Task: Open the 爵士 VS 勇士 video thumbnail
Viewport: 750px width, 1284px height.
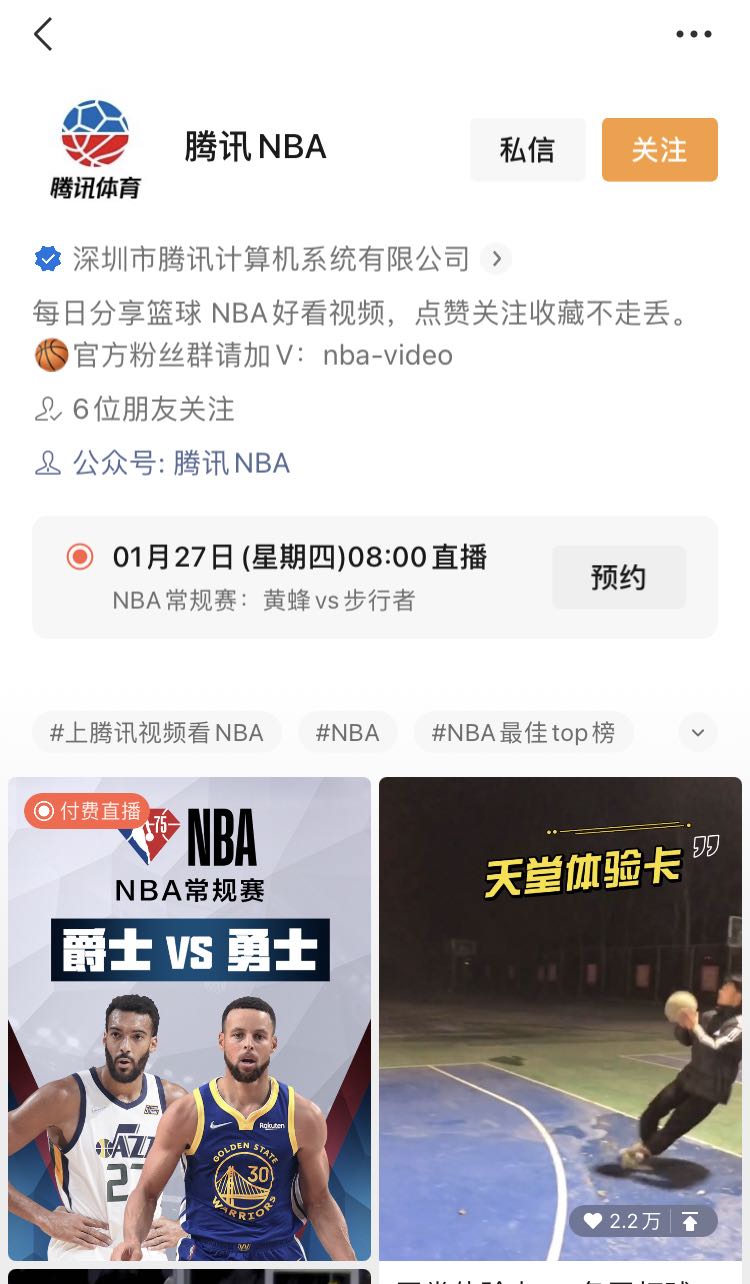Action: point(189,1020)
